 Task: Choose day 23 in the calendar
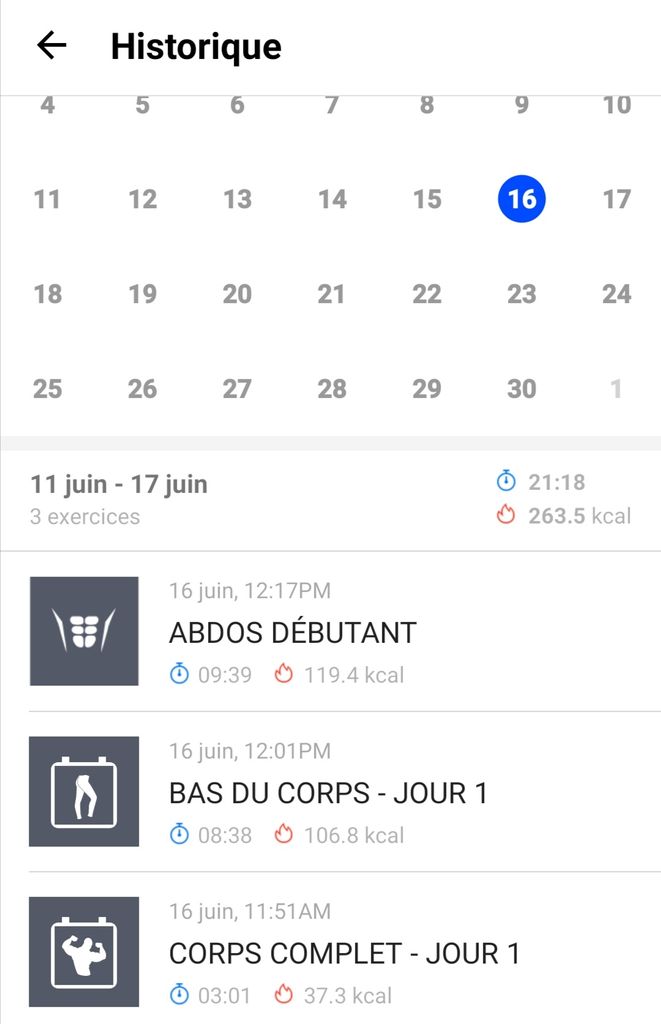click(x=521, y=294)
